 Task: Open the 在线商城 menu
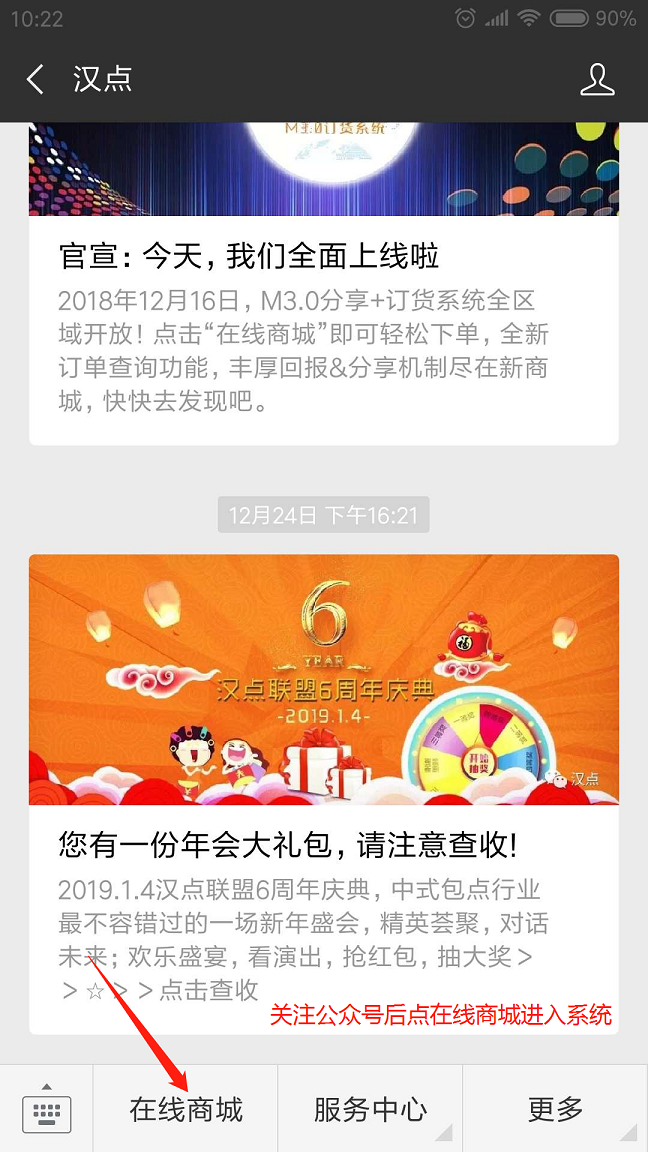click(186, 1109)
